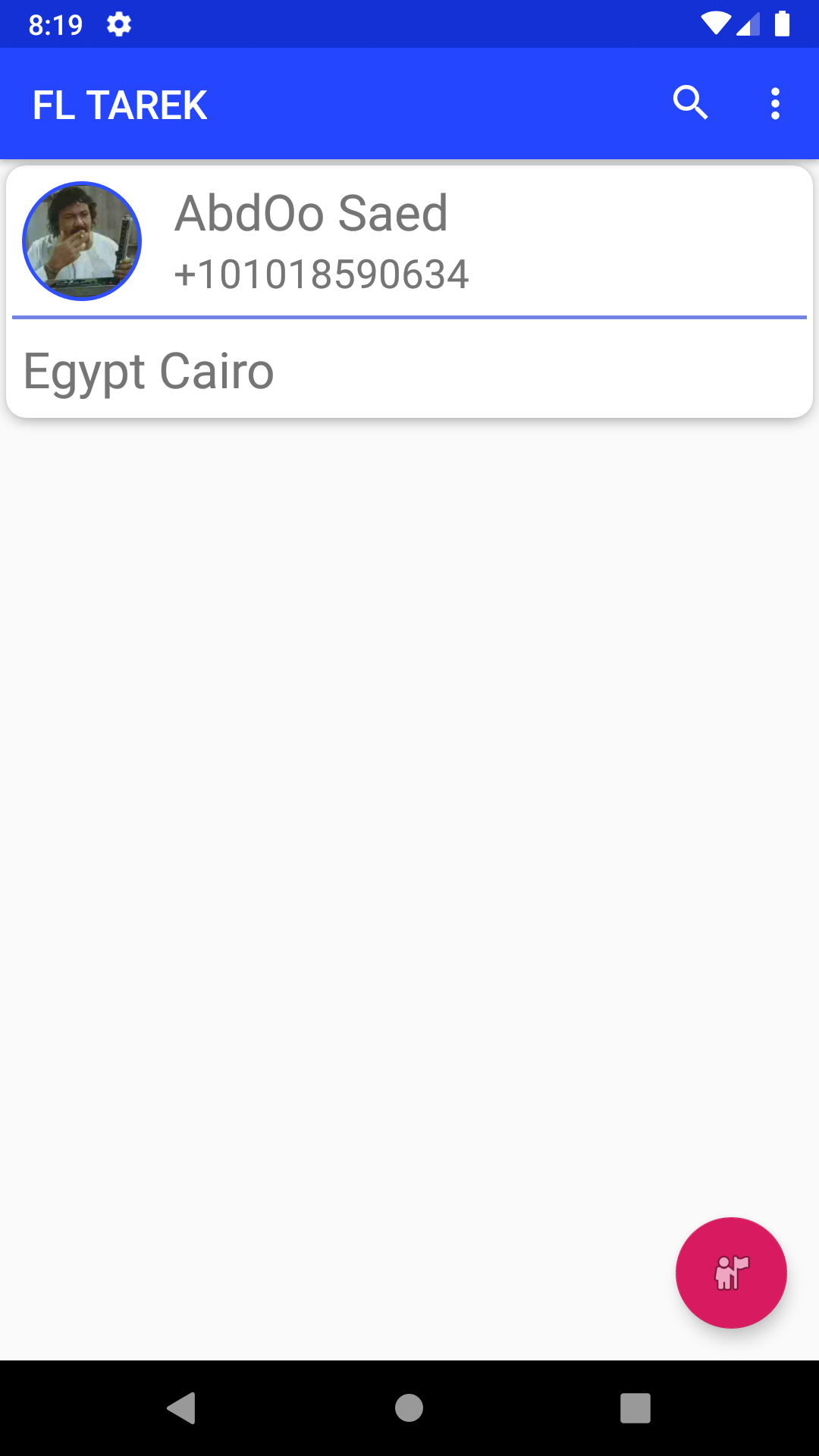Select the contact name AbdOo Saed
This screenshot has width=819, height=1456.
311,213
